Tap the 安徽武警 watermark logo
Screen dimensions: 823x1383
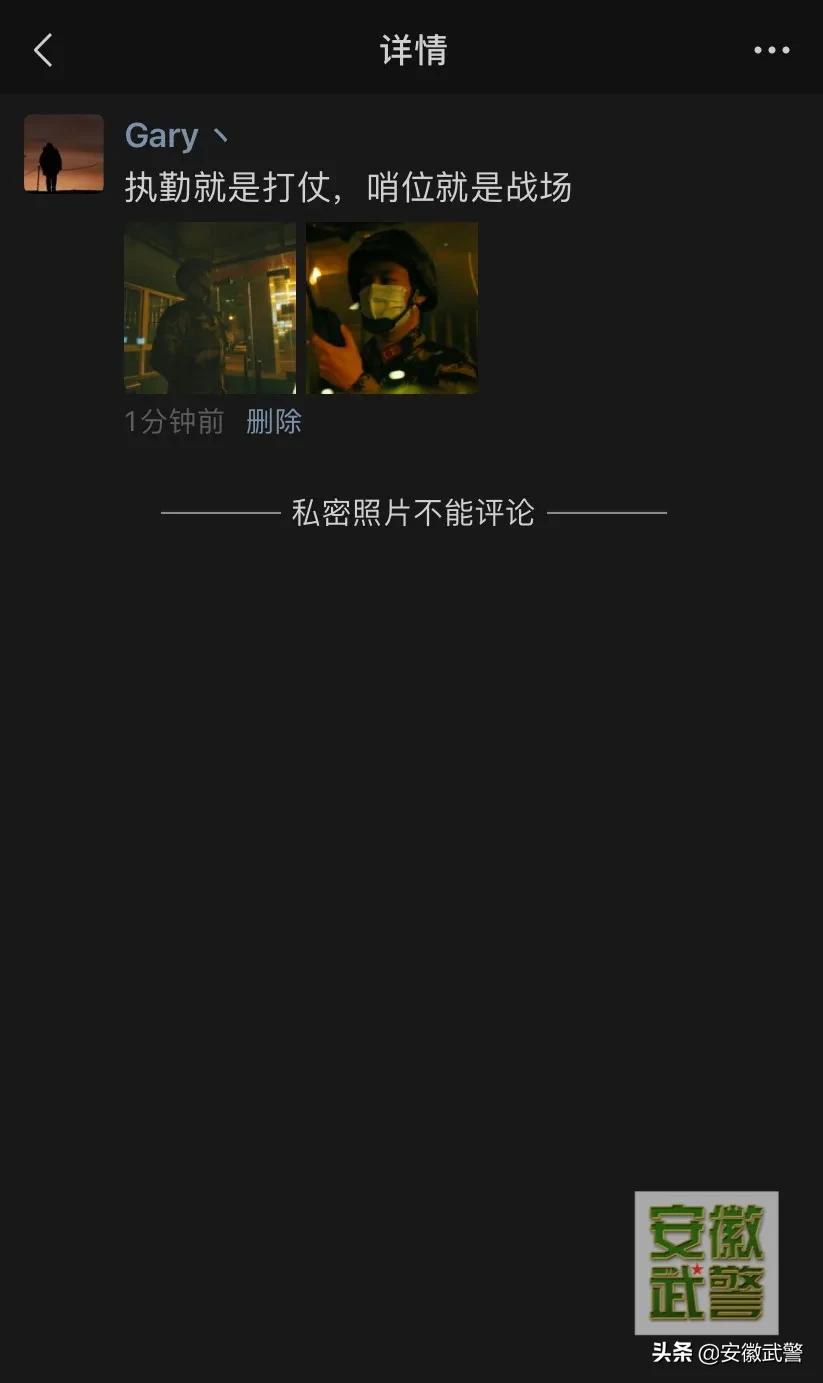[705, 1263]
